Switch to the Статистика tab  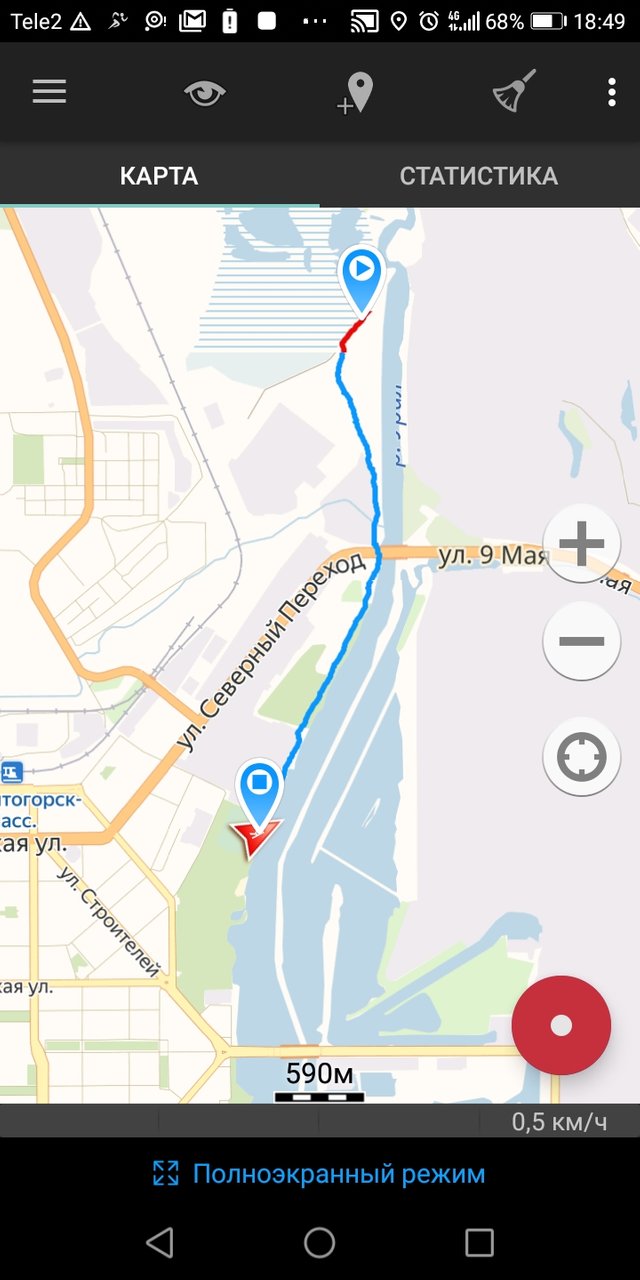pos(479,176)
